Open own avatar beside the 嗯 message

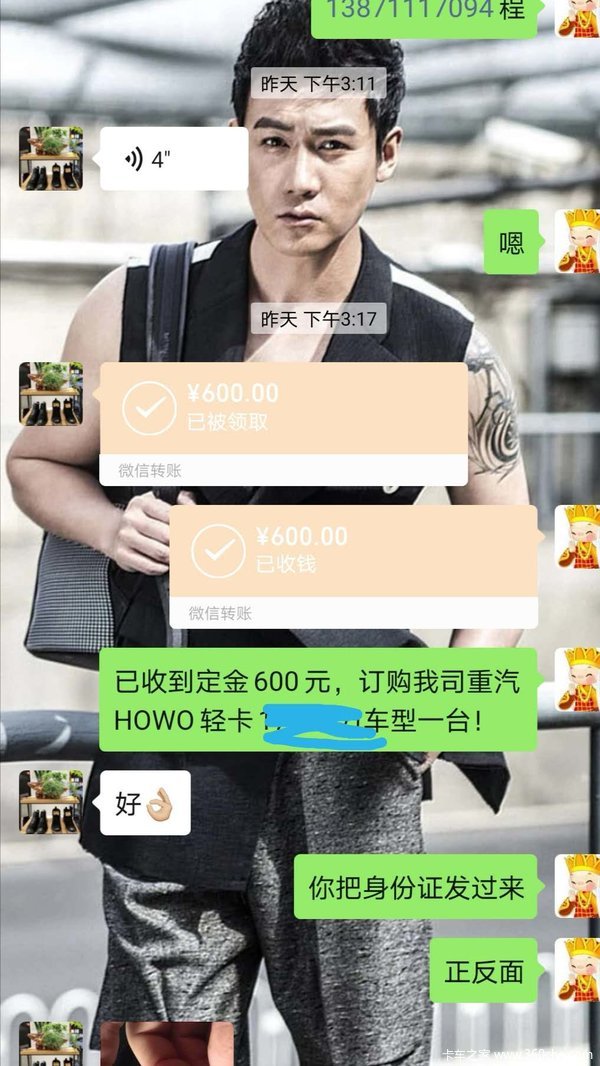pos(576,241)
